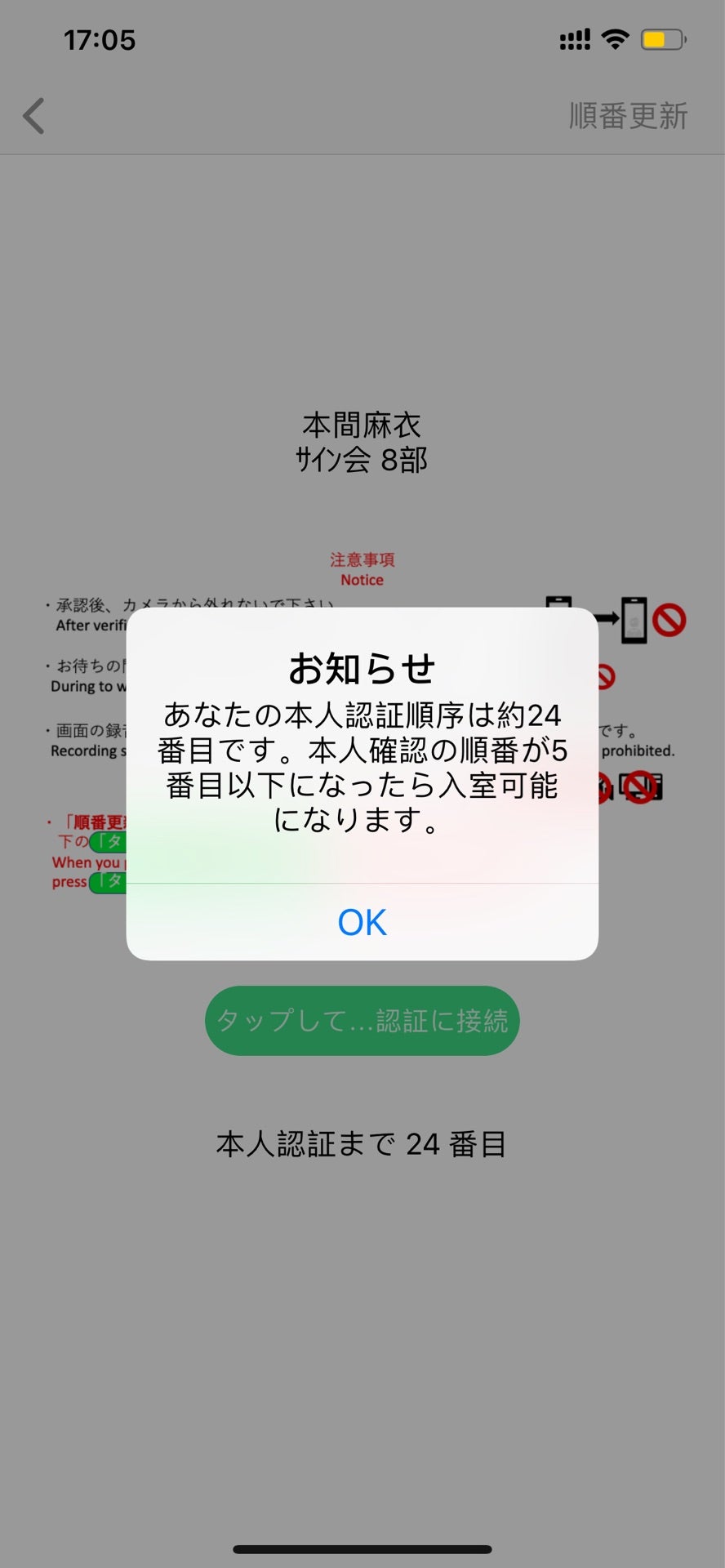The width and height of the screenshot is (725, 1568).
Task: Tap the 17:05 clock in the status bar
Action: point(100,39)
